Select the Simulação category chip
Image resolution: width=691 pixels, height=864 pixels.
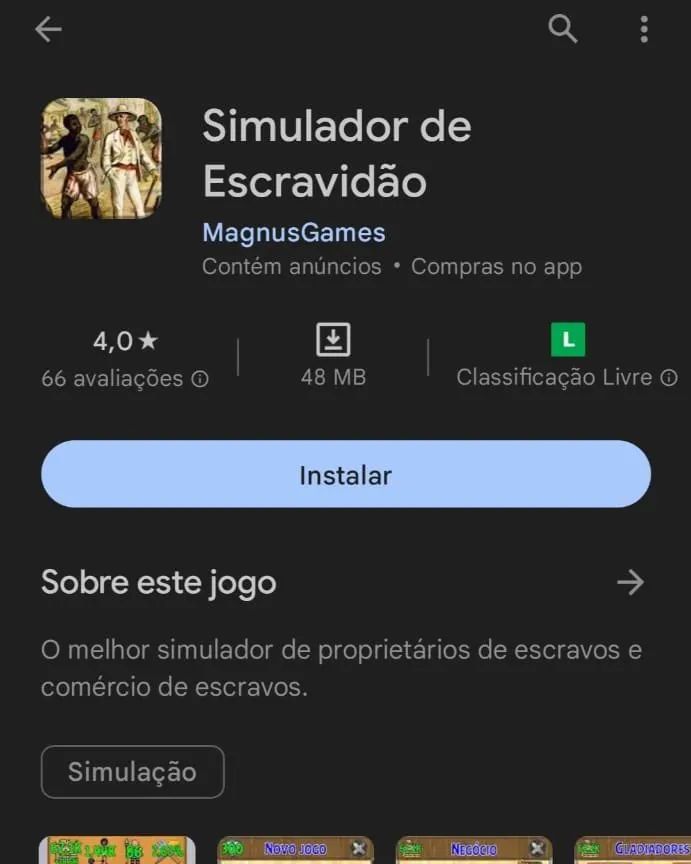pos(132,772)
